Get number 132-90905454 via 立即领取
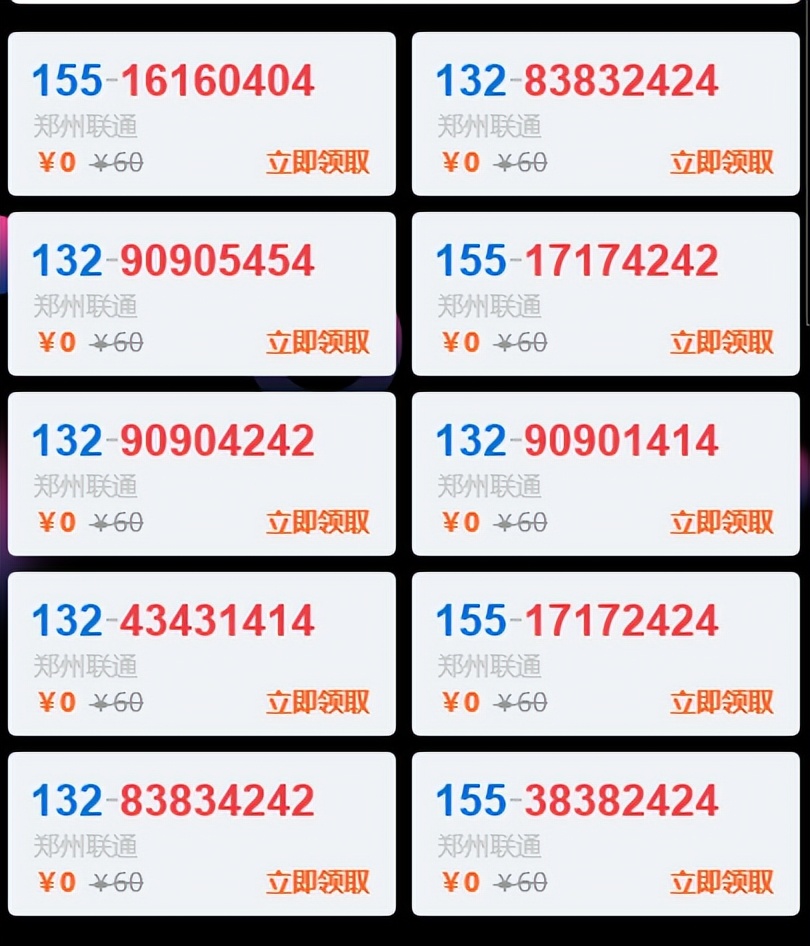 317,342
